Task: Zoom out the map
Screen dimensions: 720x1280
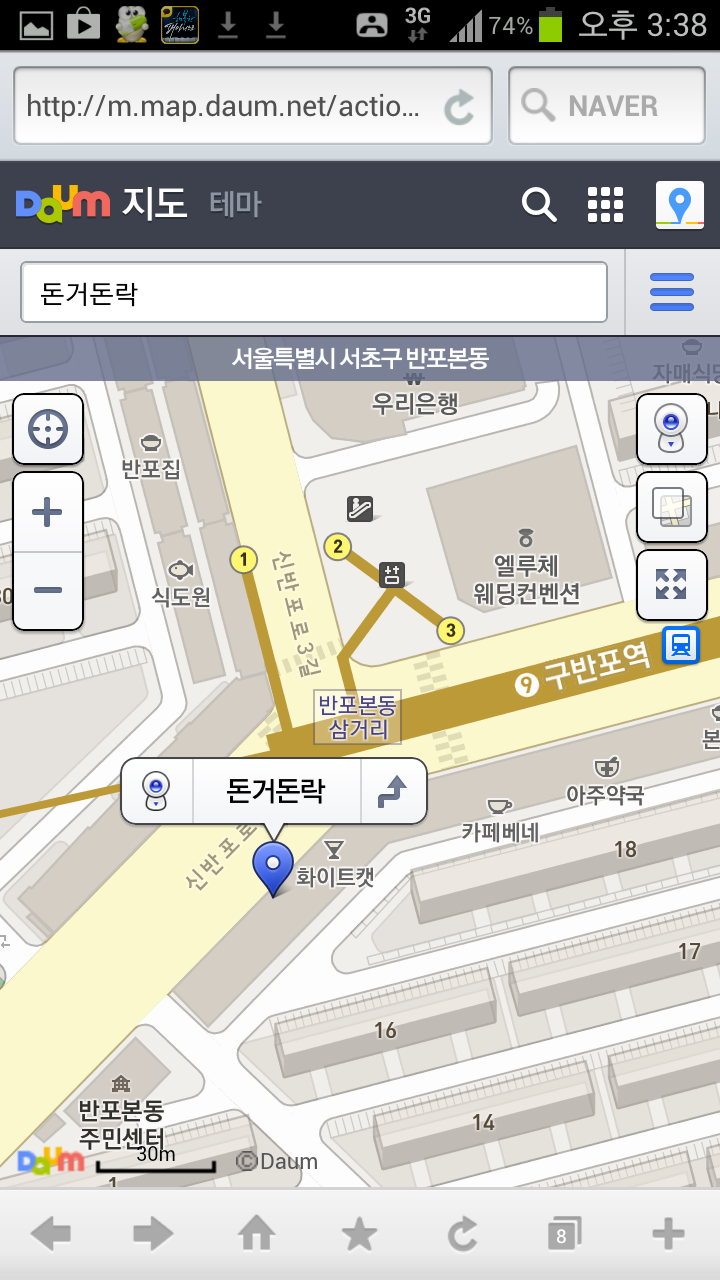Action: pyautogui.click(x=48, y=590)
